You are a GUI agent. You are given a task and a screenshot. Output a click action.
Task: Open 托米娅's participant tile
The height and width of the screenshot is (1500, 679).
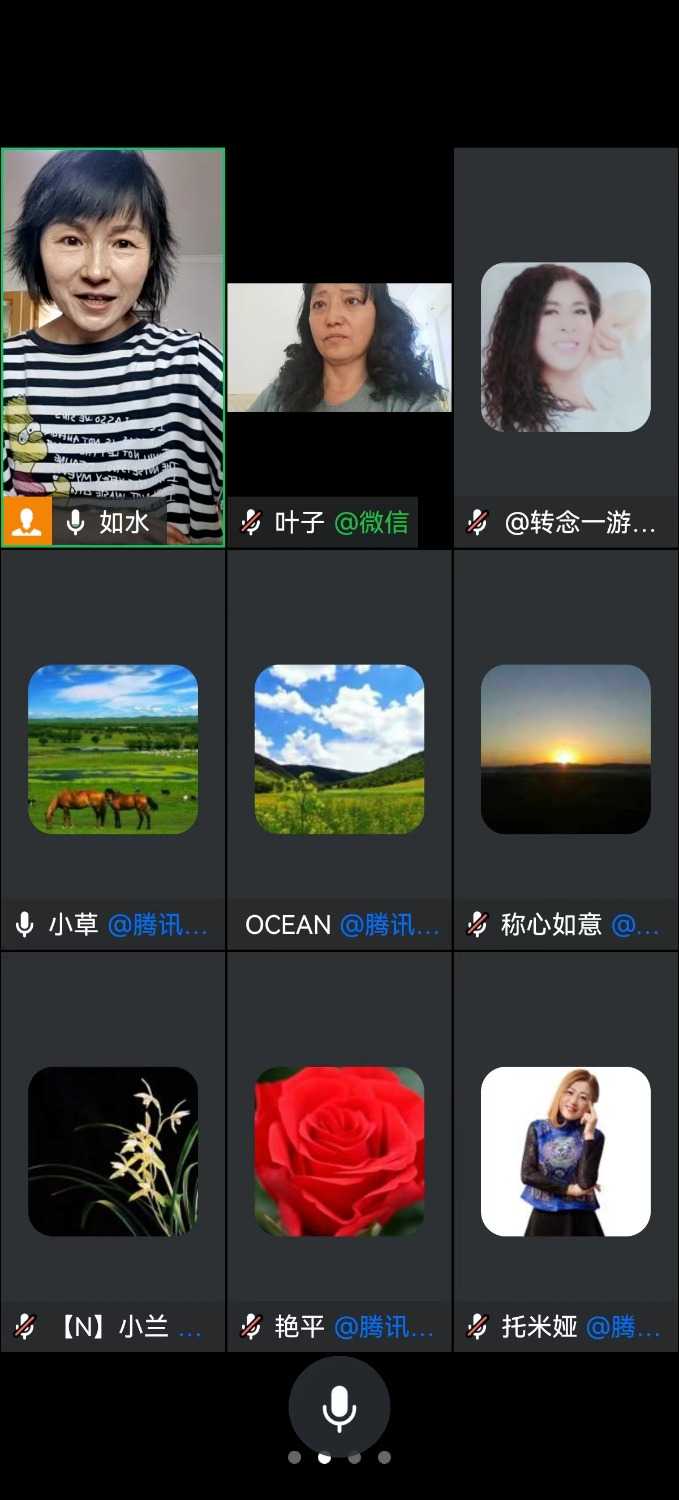point(566,1151)
